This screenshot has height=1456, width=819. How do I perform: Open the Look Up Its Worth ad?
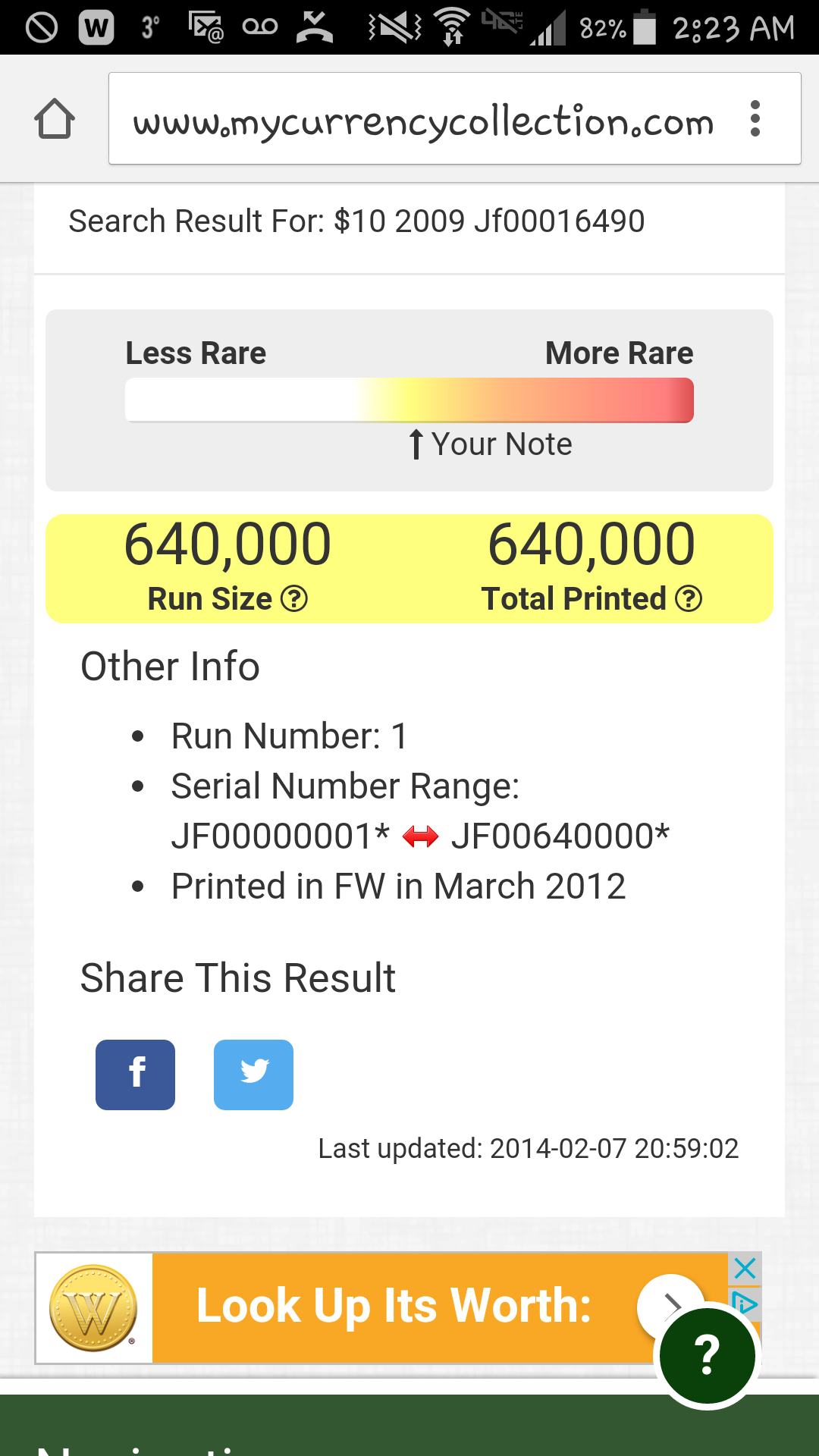click(394, 1307)
